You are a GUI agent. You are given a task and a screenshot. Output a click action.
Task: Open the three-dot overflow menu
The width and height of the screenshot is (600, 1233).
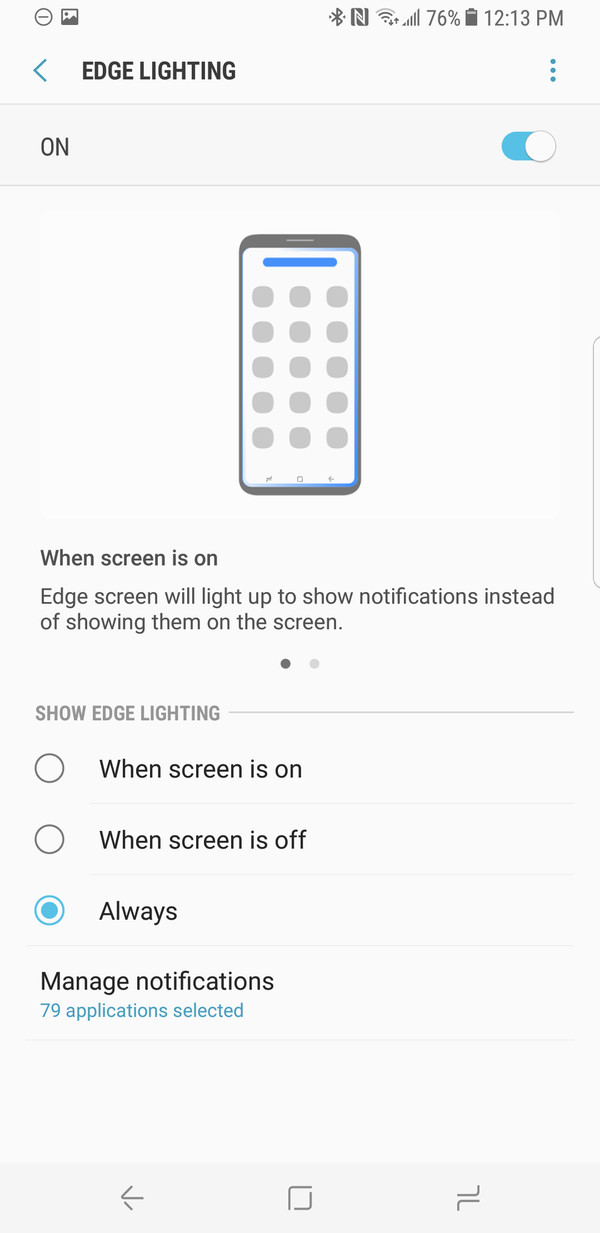tap(553, 71)
